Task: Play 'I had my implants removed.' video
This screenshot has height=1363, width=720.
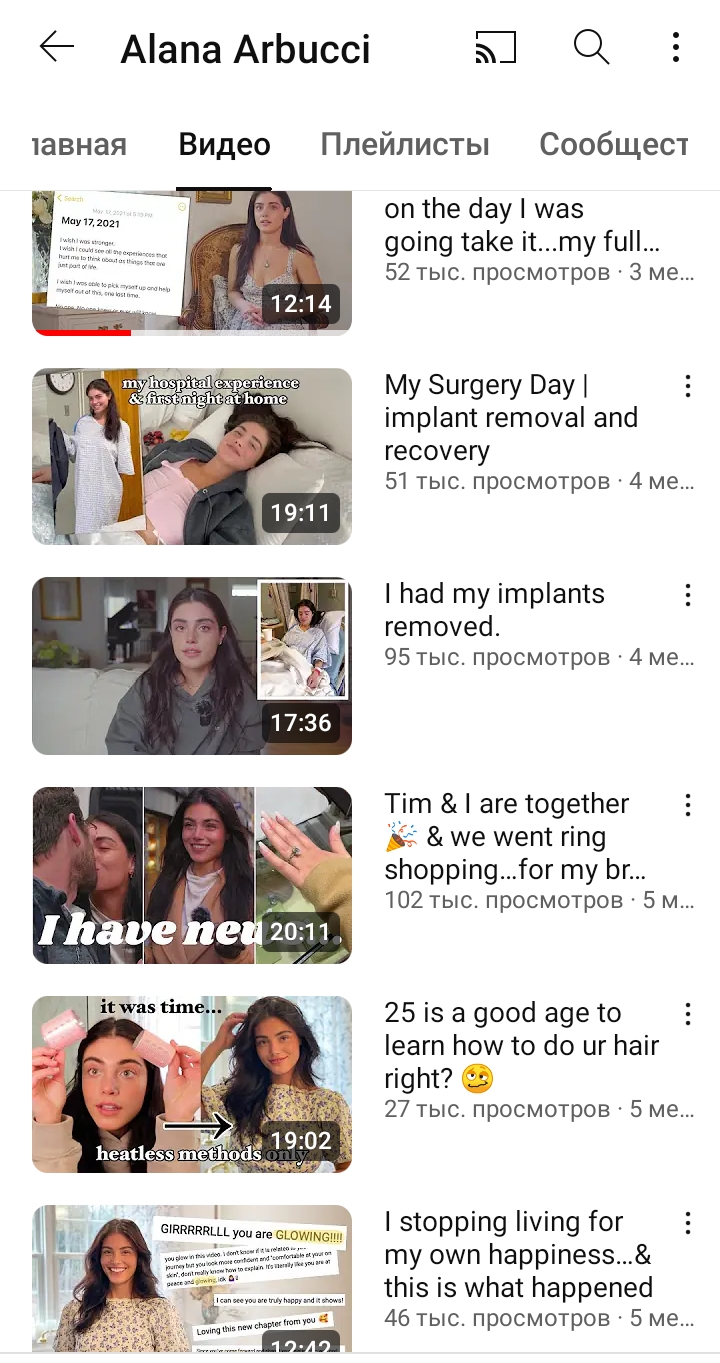Action: (x=192, y=665)
